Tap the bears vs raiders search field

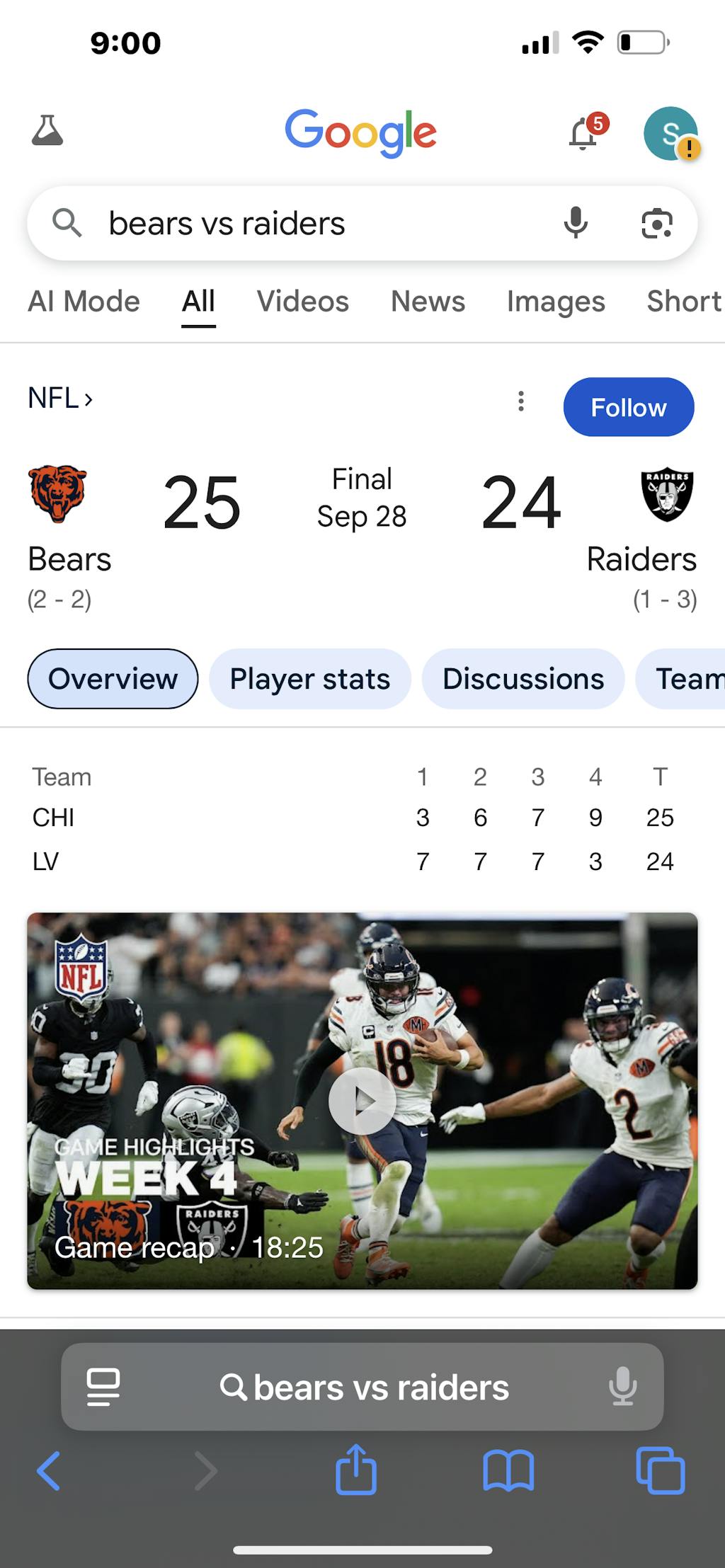click(x=319, y=224)
